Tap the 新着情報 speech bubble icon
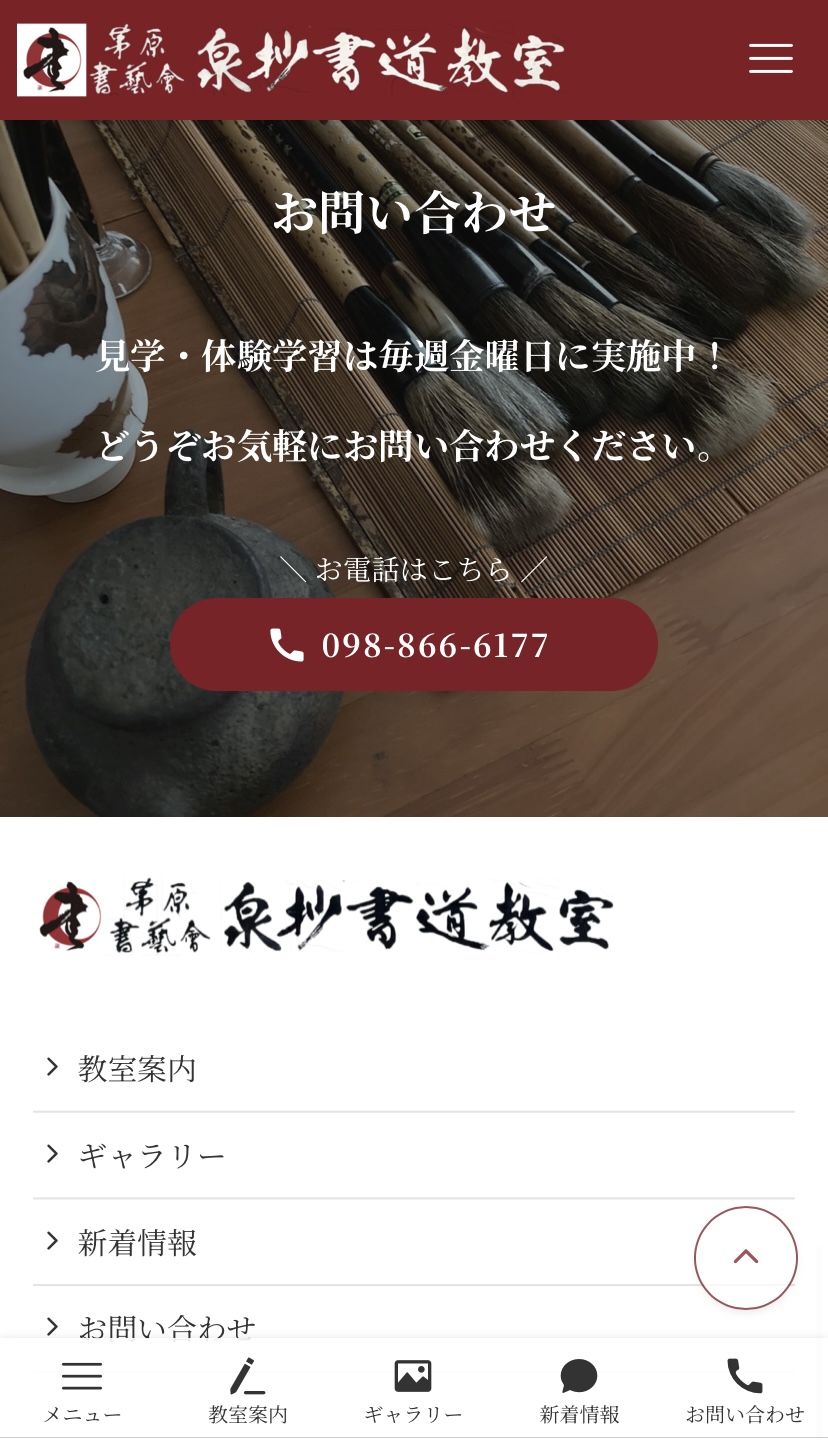The height and width of the screenshot is (1441, 828). (x=579, y=1376)
